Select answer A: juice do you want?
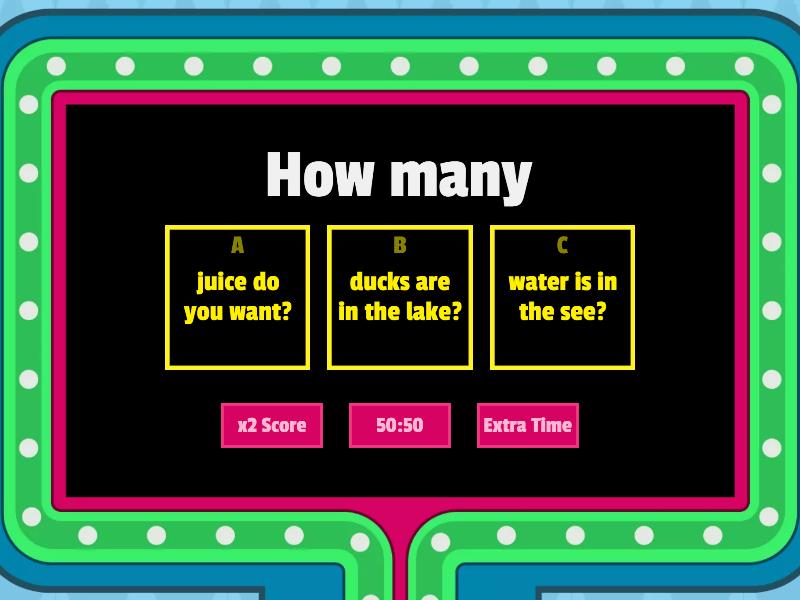This screenshot has height=600, width=800. [238, 297]
